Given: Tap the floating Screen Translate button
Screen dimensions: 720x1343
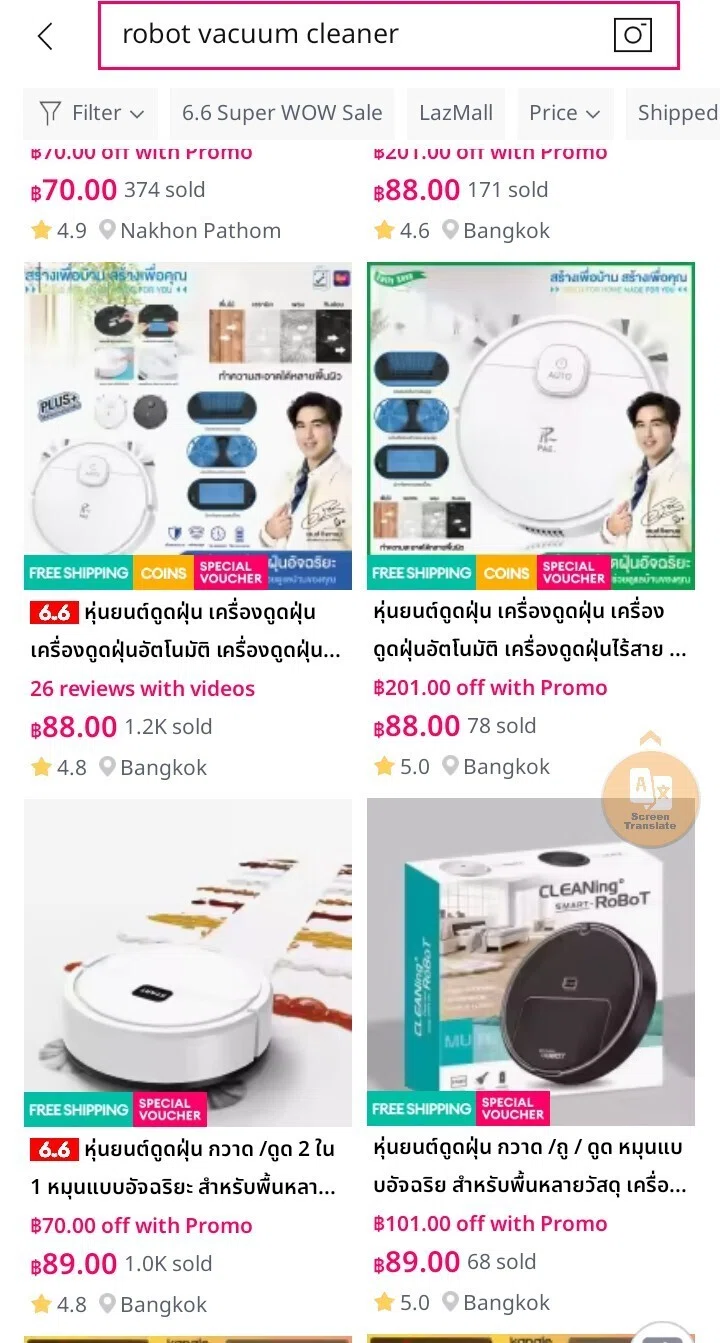Looking at the screenshot, I should [651, 797].
